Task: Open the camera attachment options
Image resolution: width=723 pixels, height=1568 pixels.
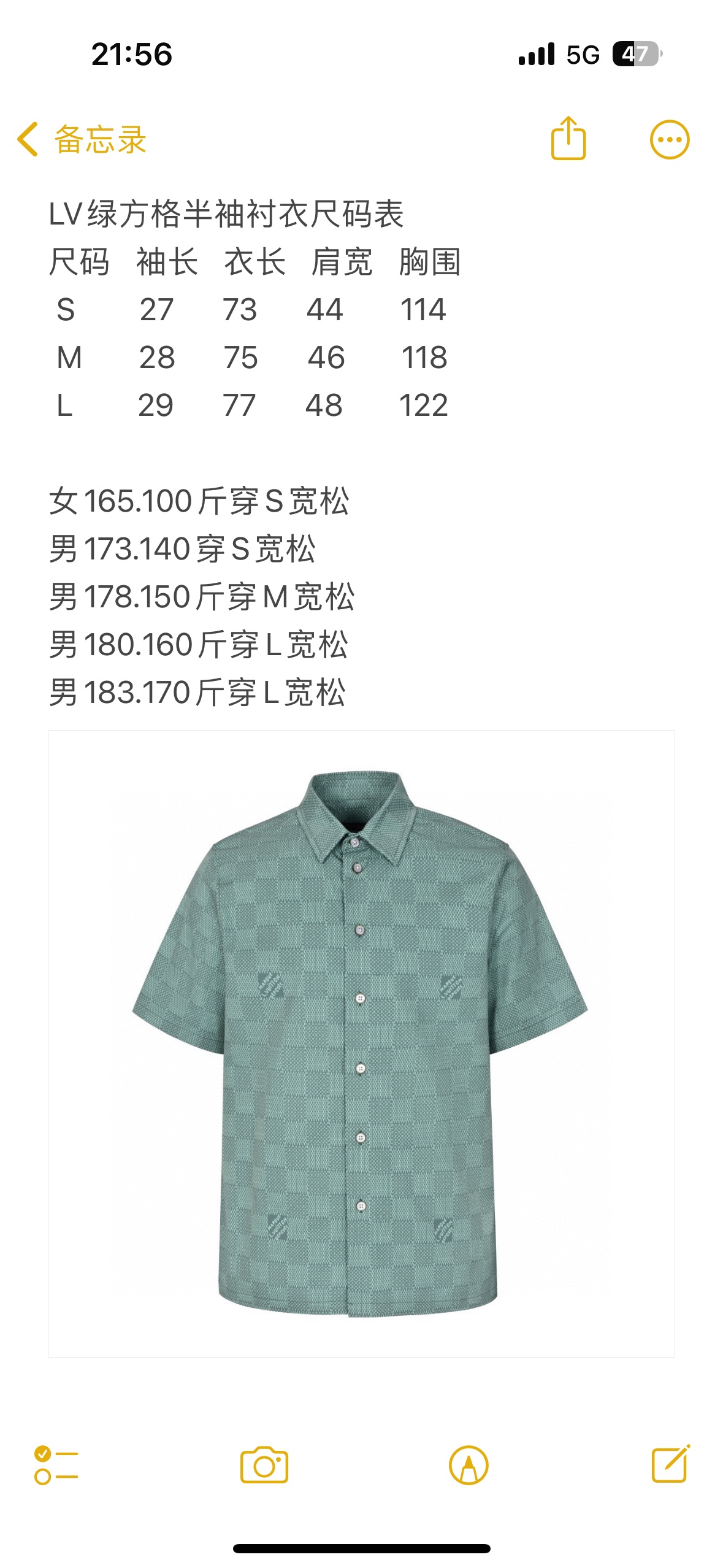Action: point(264,1465)
